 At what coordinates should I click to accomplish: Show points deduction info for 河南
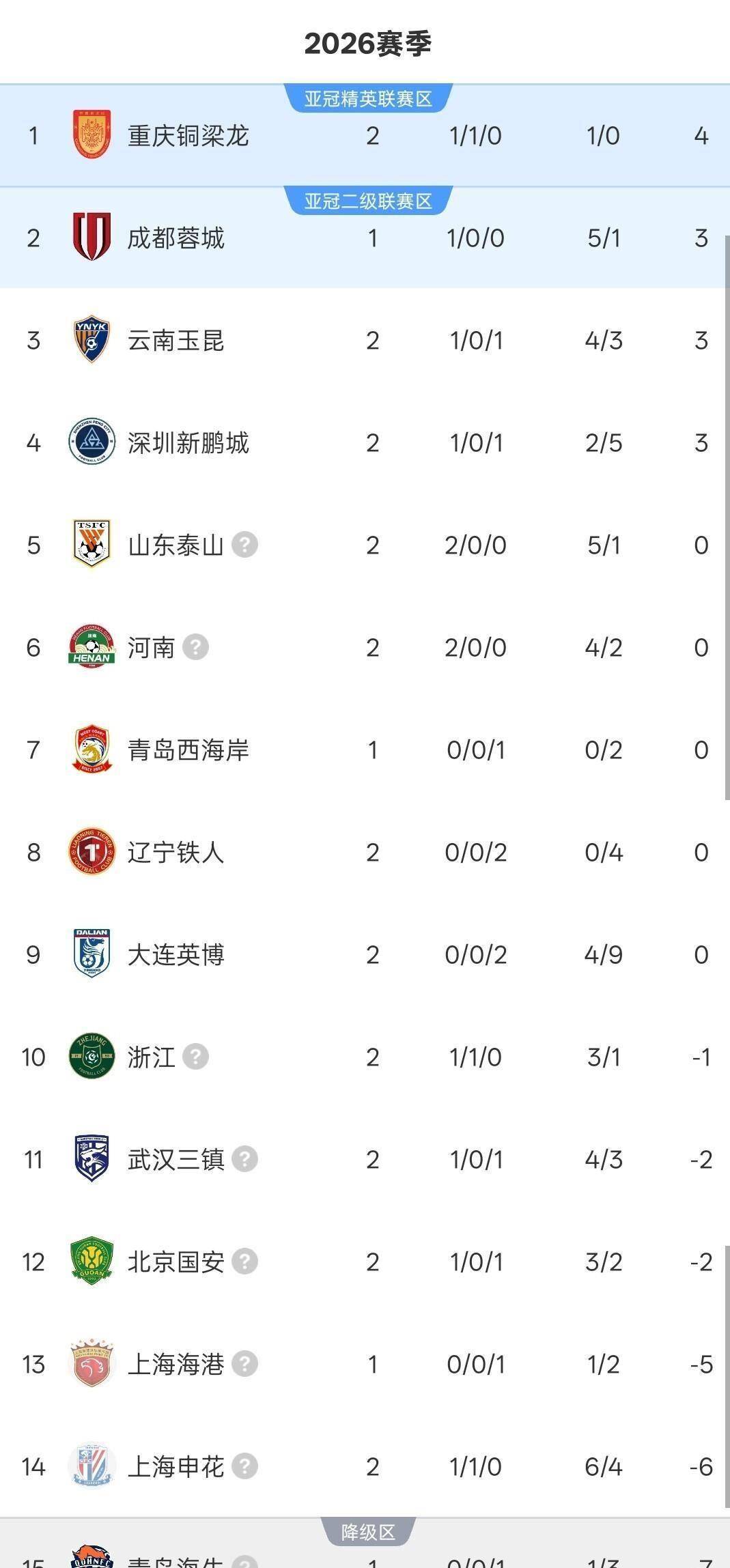coord(195,647)
